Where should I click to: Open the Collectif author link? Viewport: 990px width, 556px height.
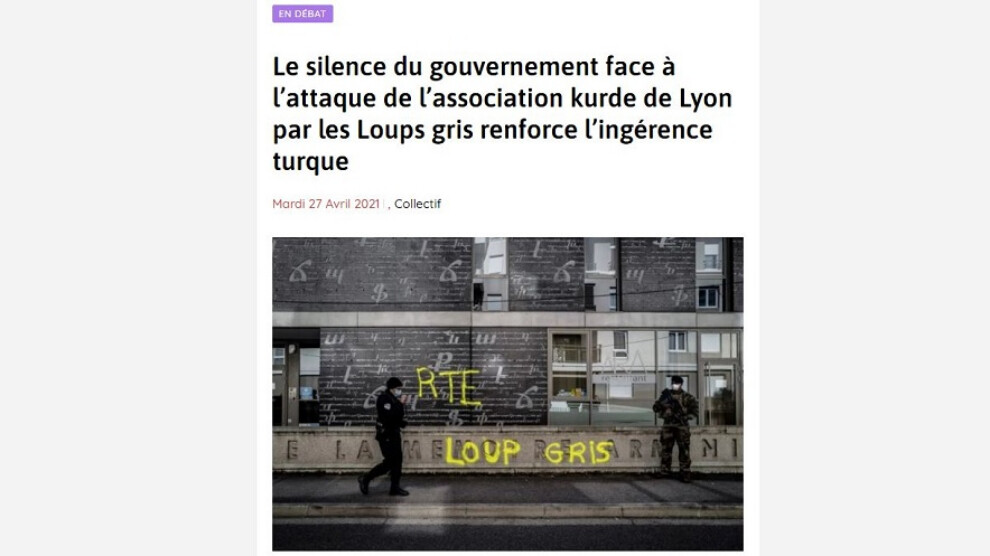[x=417, y=204]
